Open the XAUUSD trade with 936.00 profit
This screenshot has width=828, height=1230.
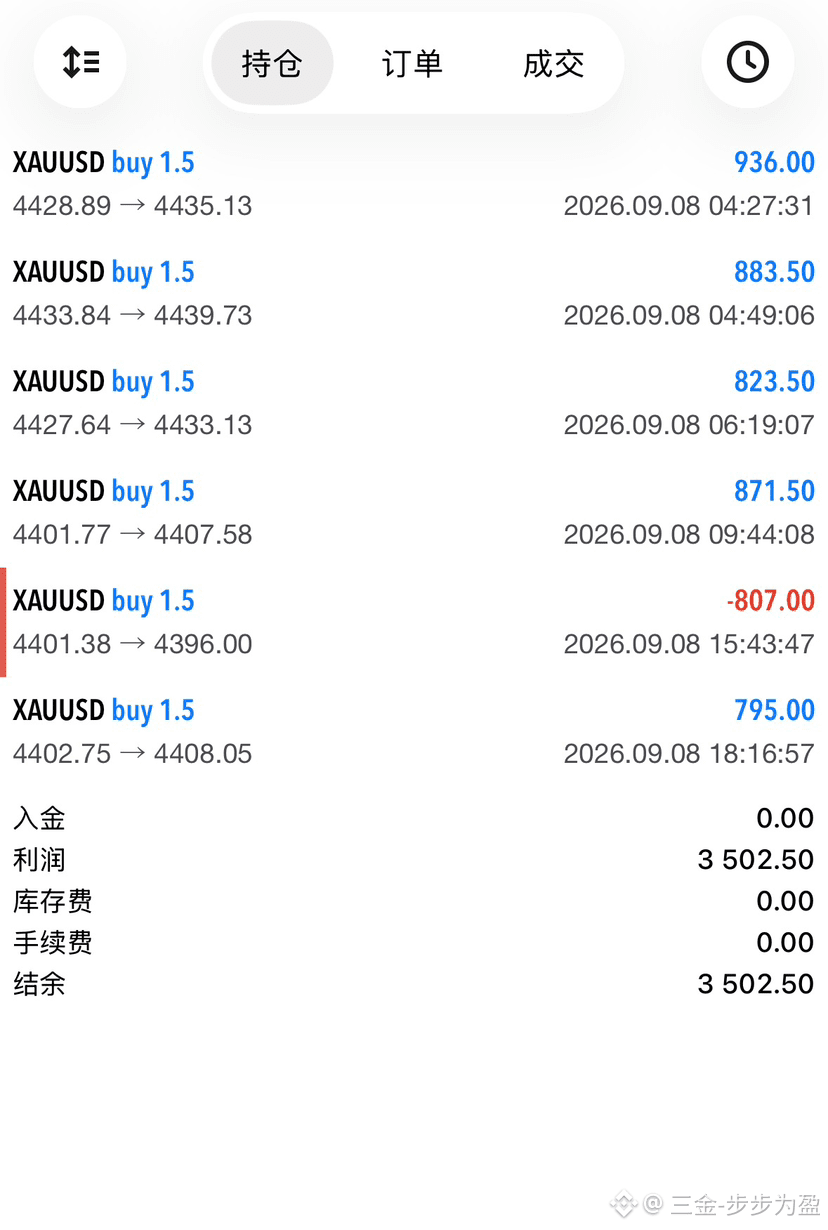[x=414, y=184]
